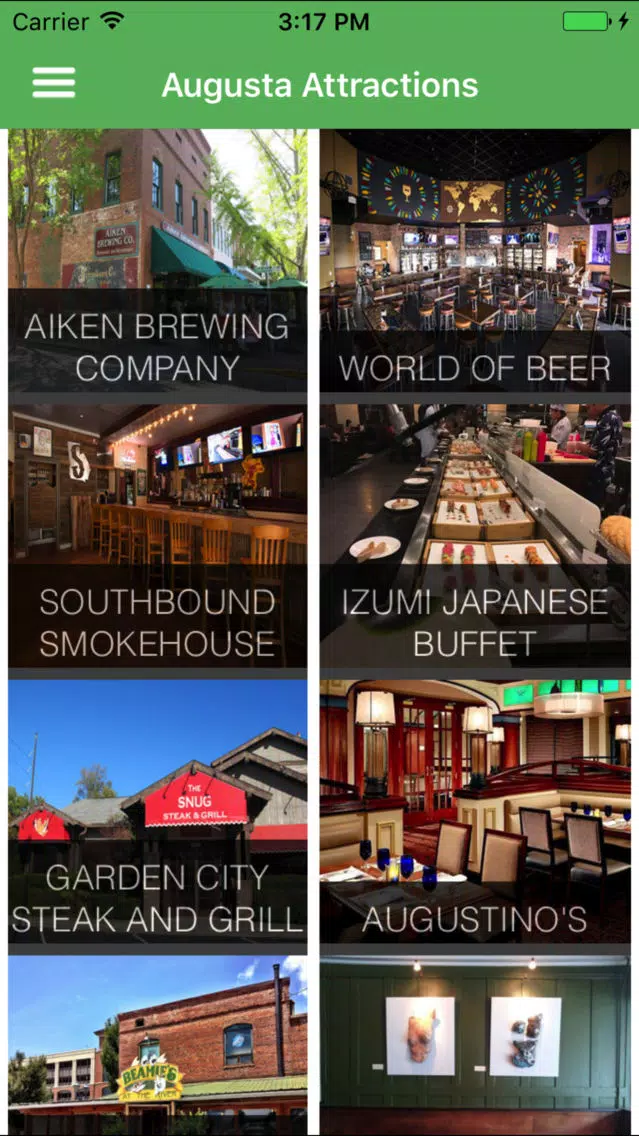Open the art gallery wall tile
This screenshot has width=639, height=1136.
click(x=475, y=1045)
